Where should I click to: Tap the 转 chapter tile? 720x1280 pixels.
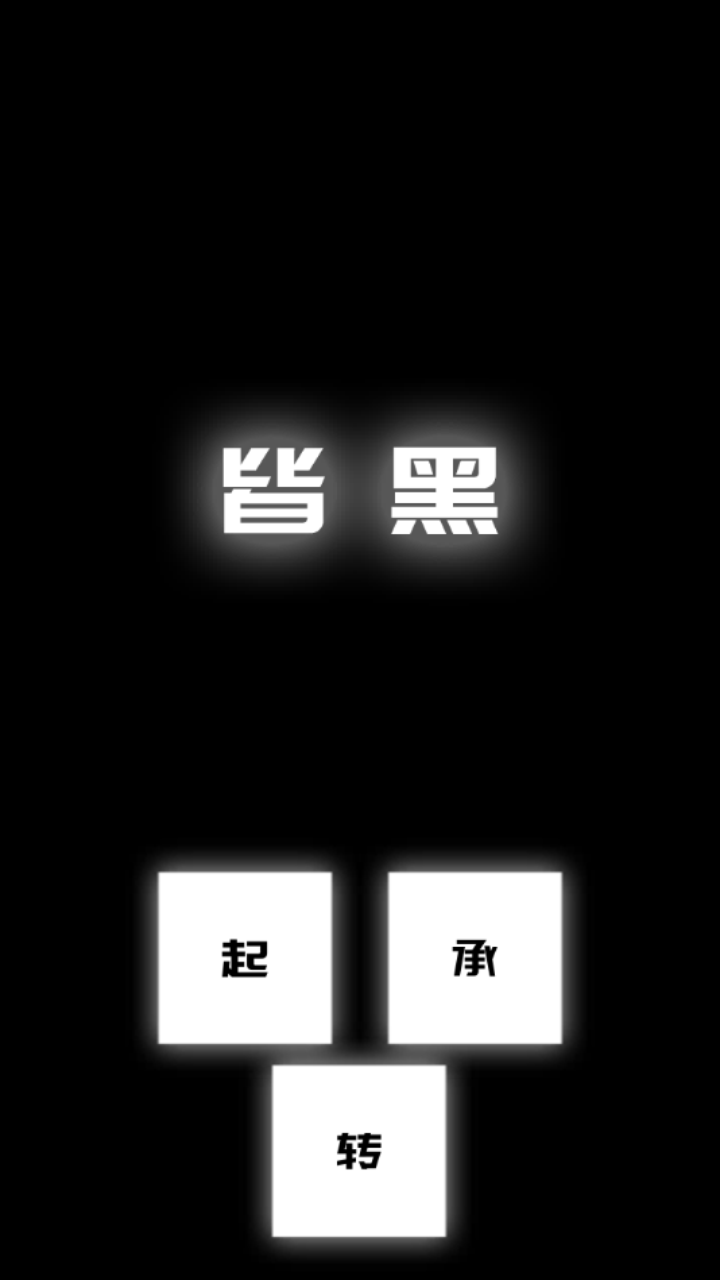click(359, 1151)
